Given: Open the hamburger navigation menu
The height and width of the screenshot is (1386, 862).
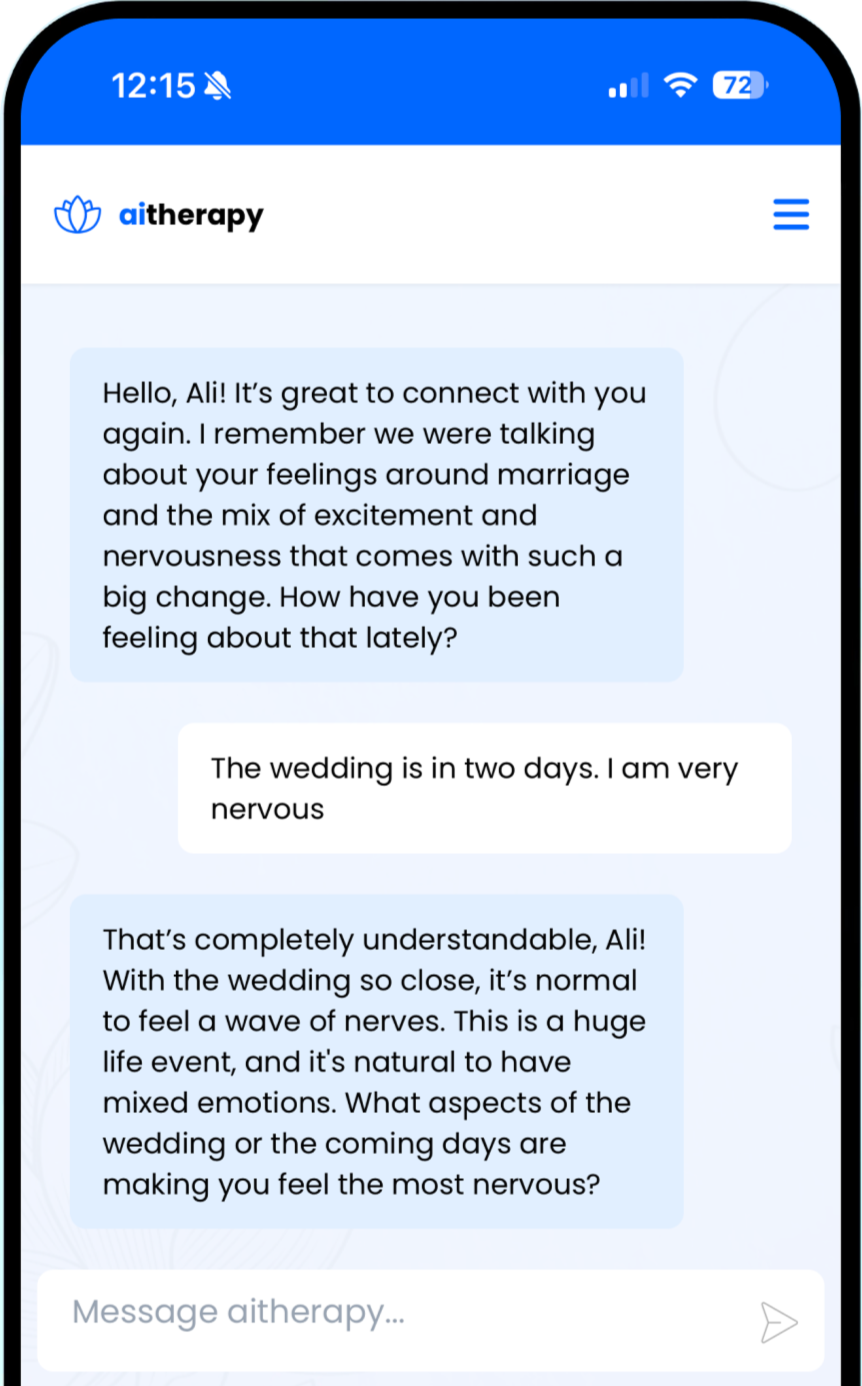Looking at the screenshot, I should [x=790, y=214].
